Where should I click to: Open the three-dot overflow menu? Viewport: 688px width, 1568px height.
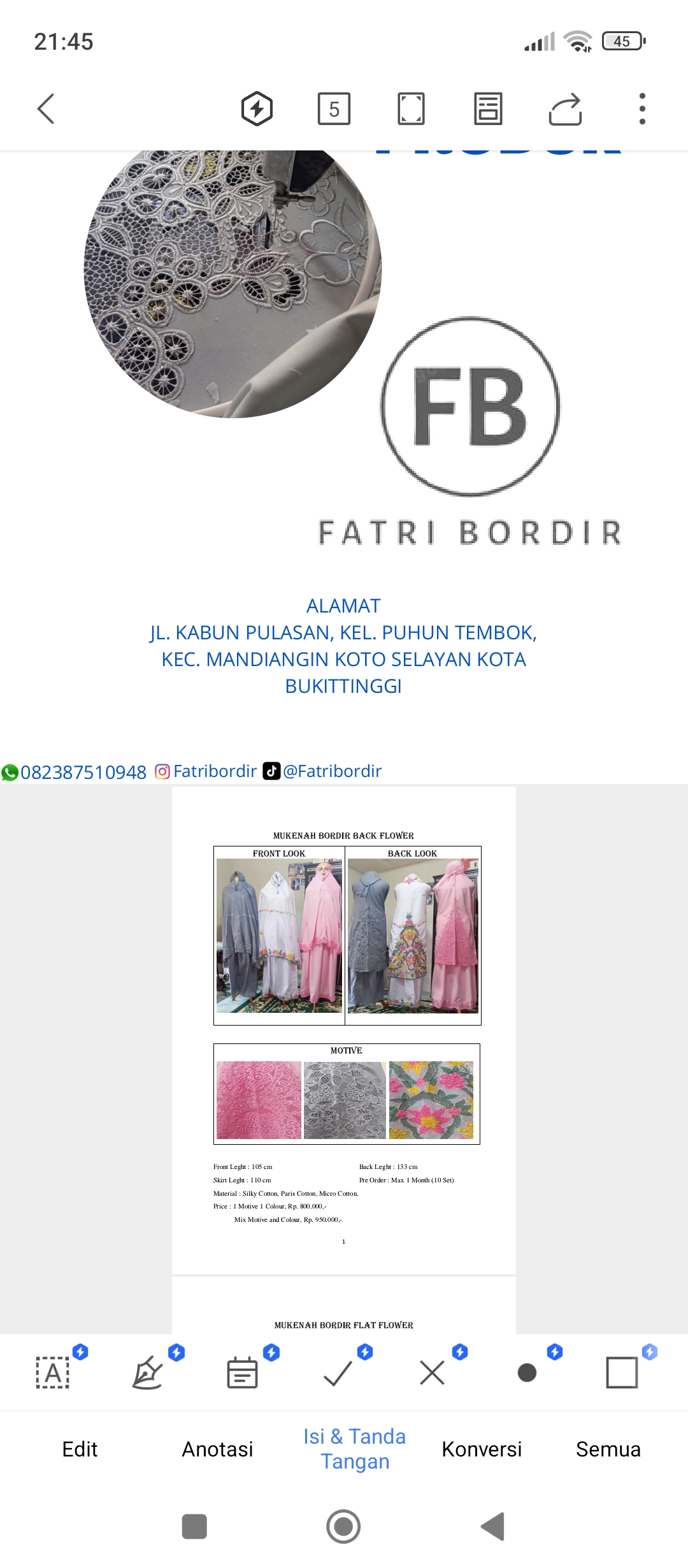coord(642,109)
